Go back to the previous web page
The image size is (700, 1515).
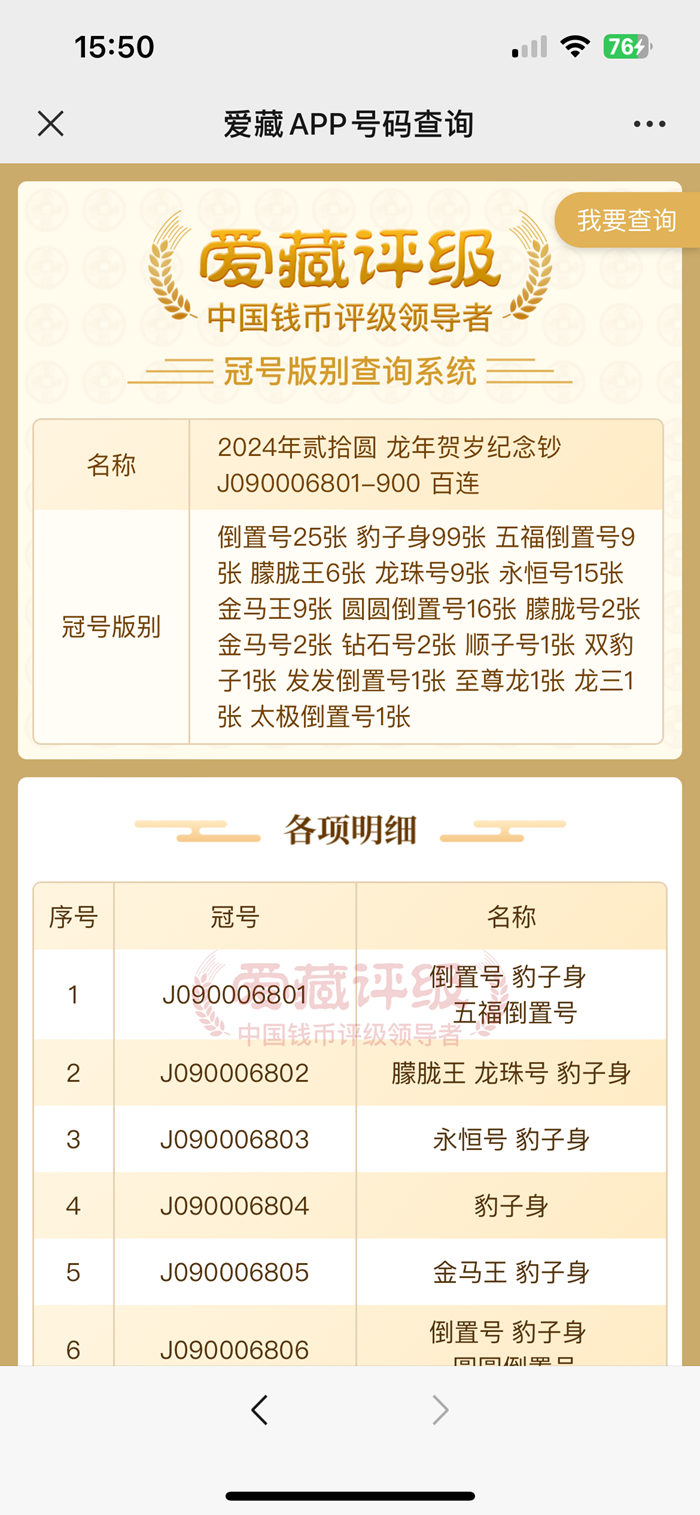pyautogui.click(x=260, y=1410)
